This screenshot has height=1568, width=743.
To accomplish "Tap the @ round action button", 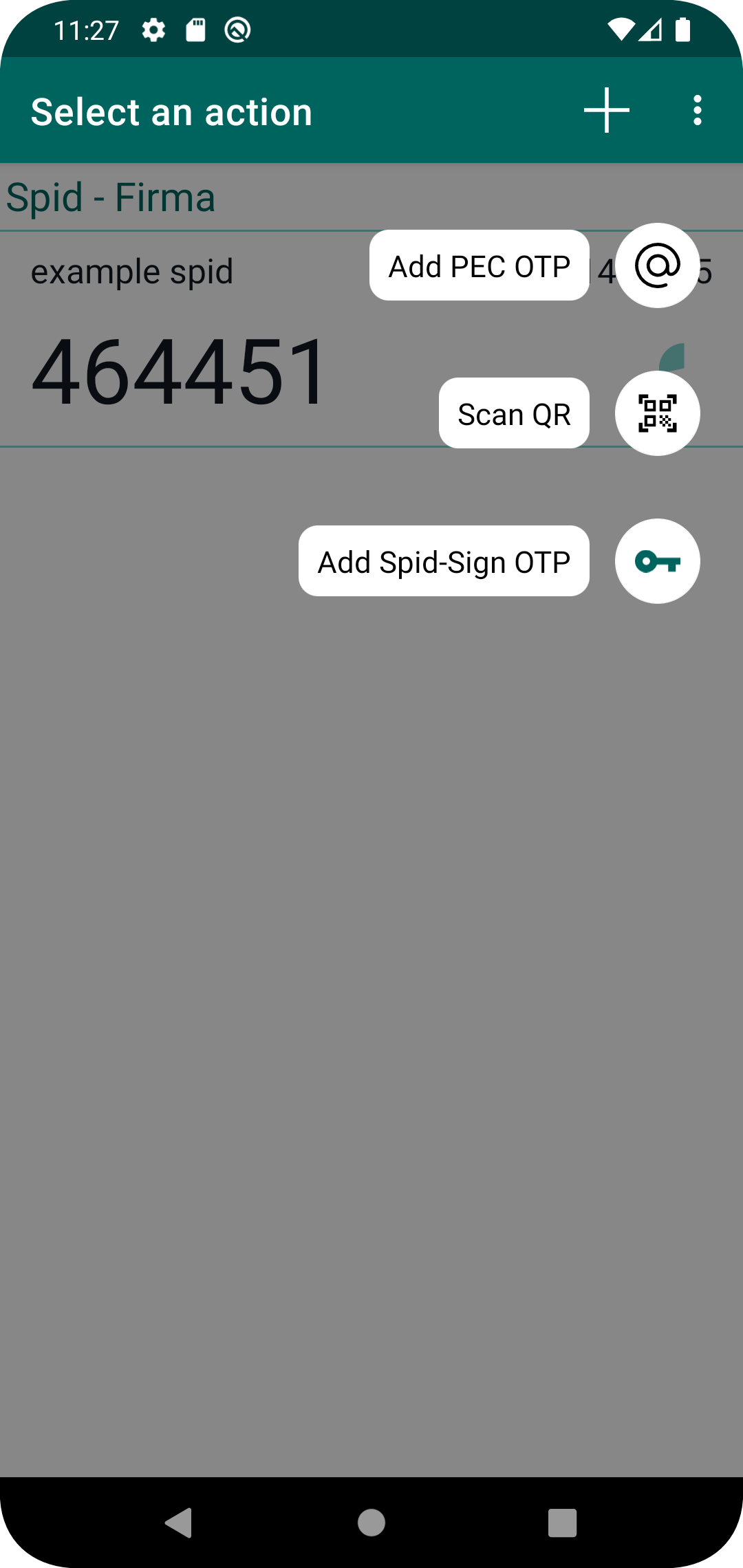I will tap(658, 265).
